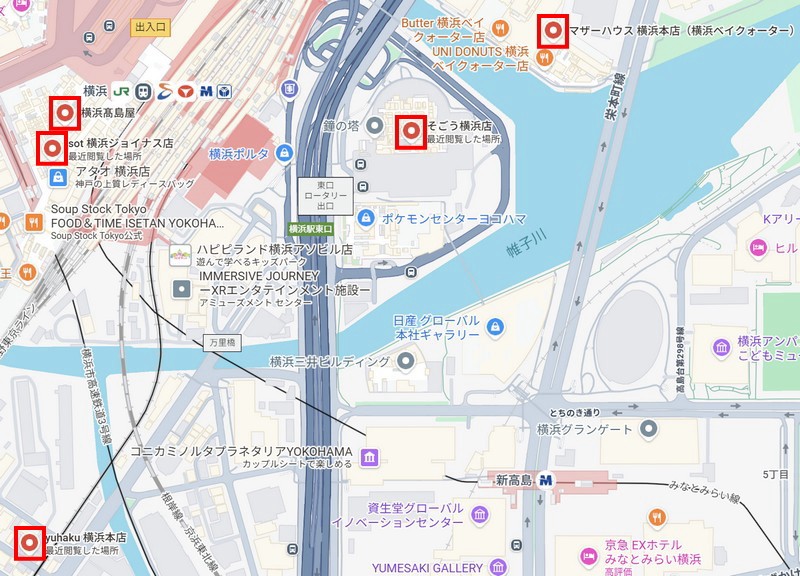This screenshot has width=800, height=576.
Task: Tap the 京急 EXホテル restaurant marker
Action: (657, 517)
